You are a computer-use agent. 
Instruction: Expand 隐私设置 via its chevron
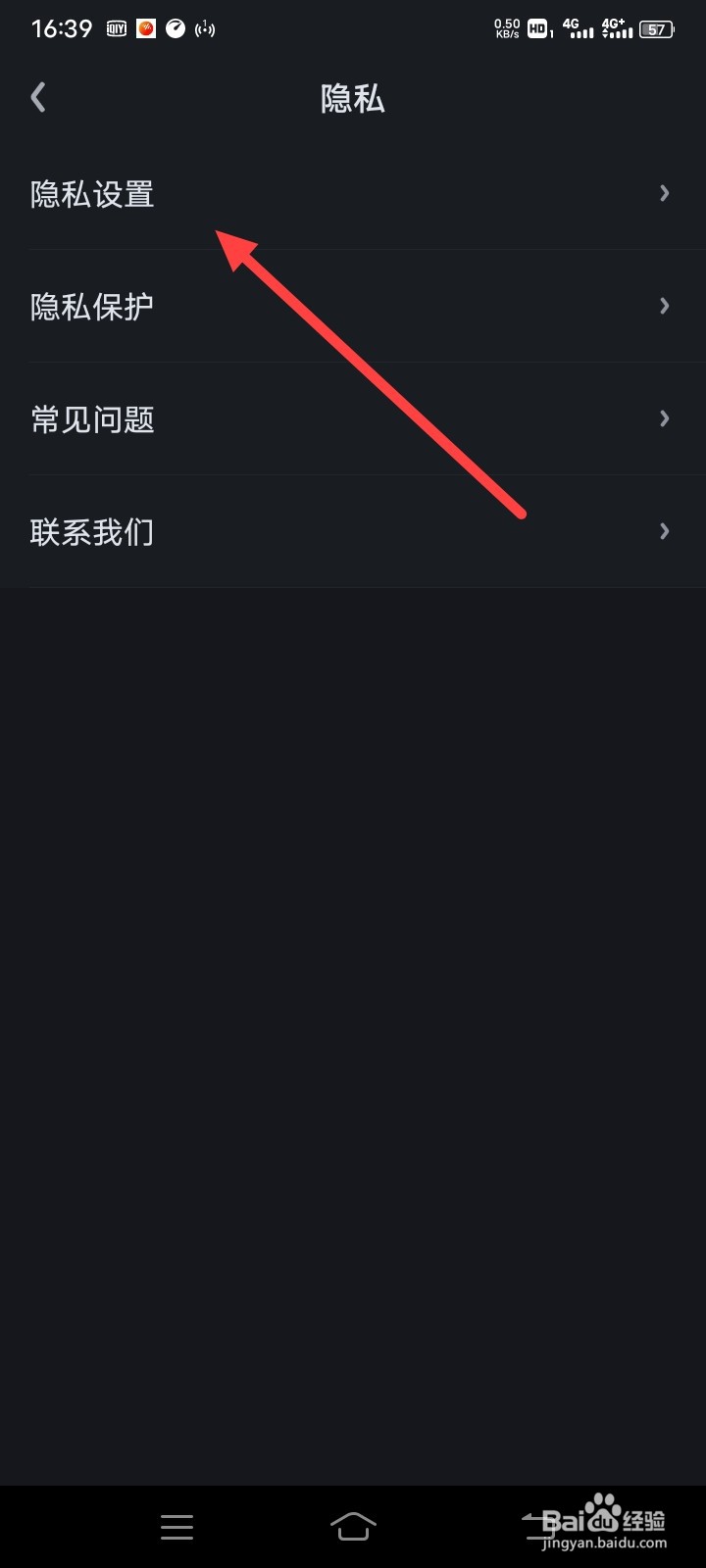point(665,193)
